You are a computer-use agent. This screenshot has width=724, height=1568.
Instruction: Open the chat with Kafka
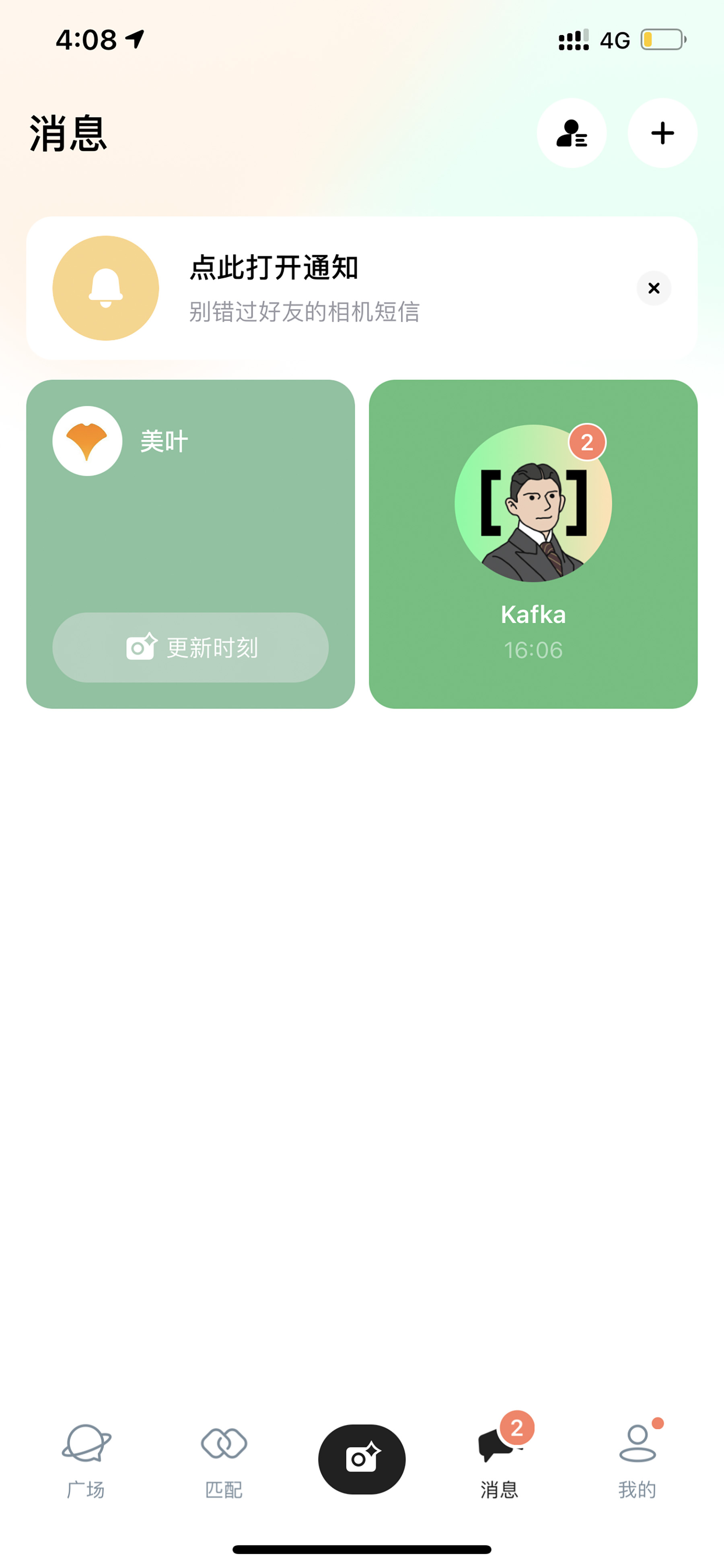tap(533, 544)
